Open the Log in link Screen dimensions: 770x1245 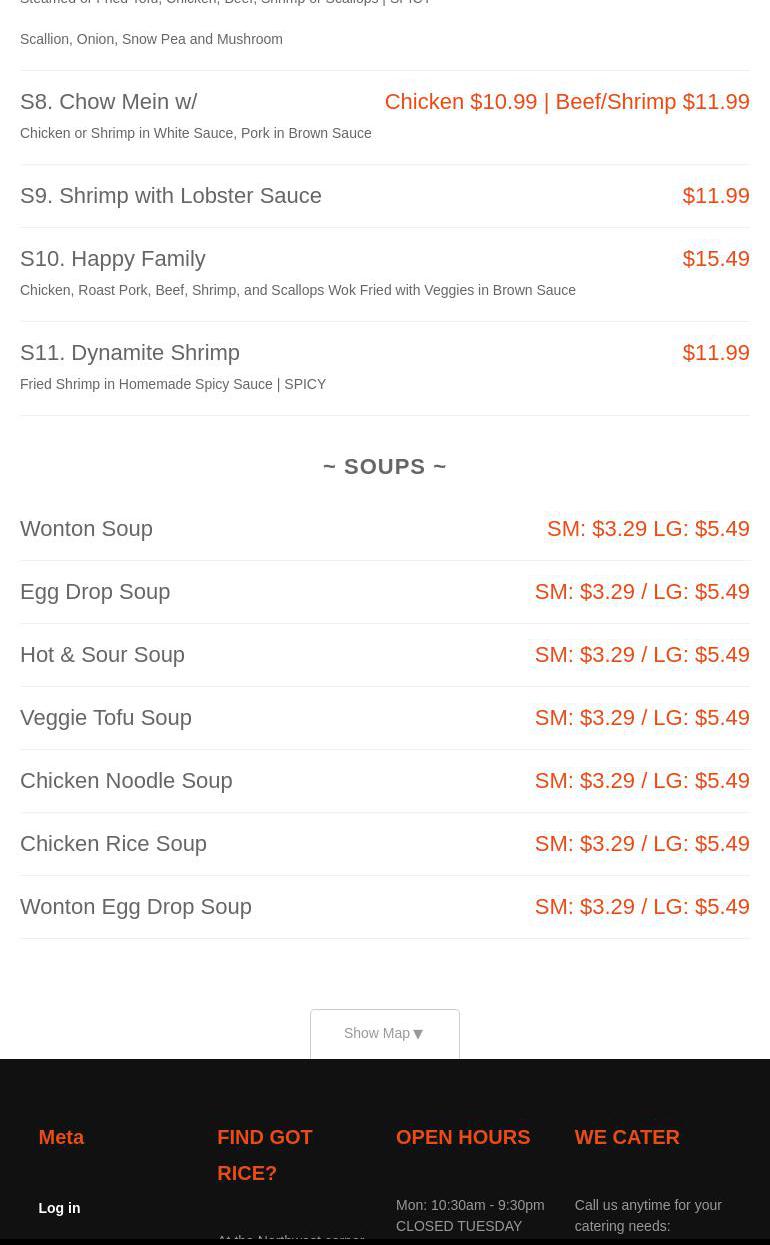(x=59, y=1208)
